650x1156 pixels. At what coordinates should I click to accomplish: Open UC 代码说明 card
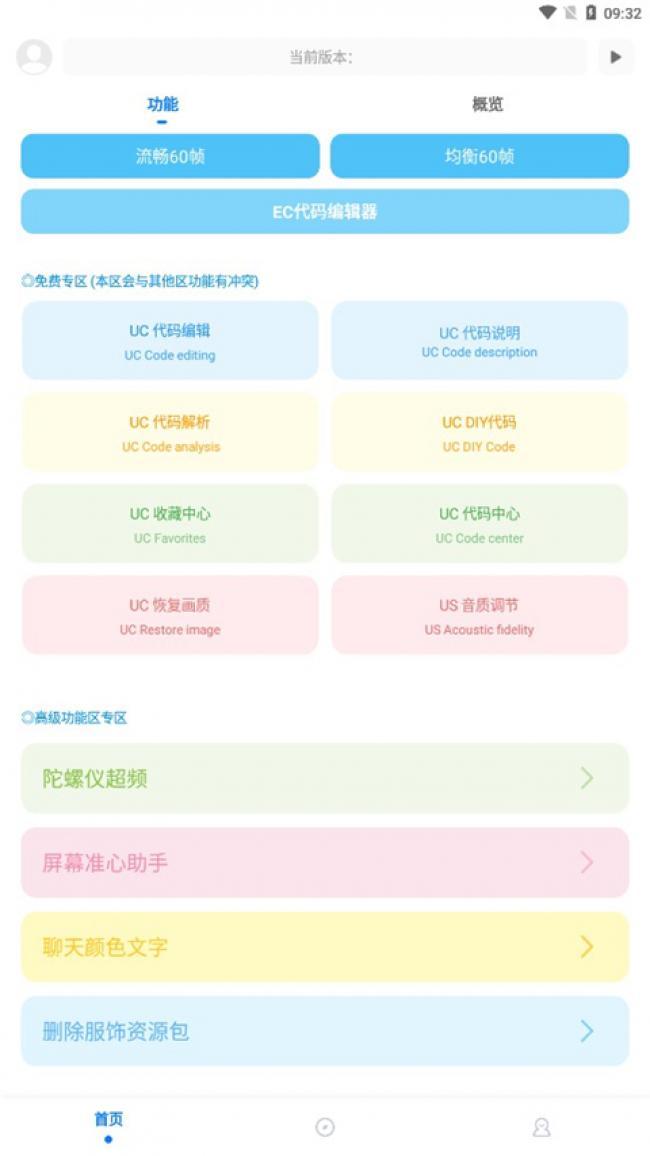coord(479,341)
